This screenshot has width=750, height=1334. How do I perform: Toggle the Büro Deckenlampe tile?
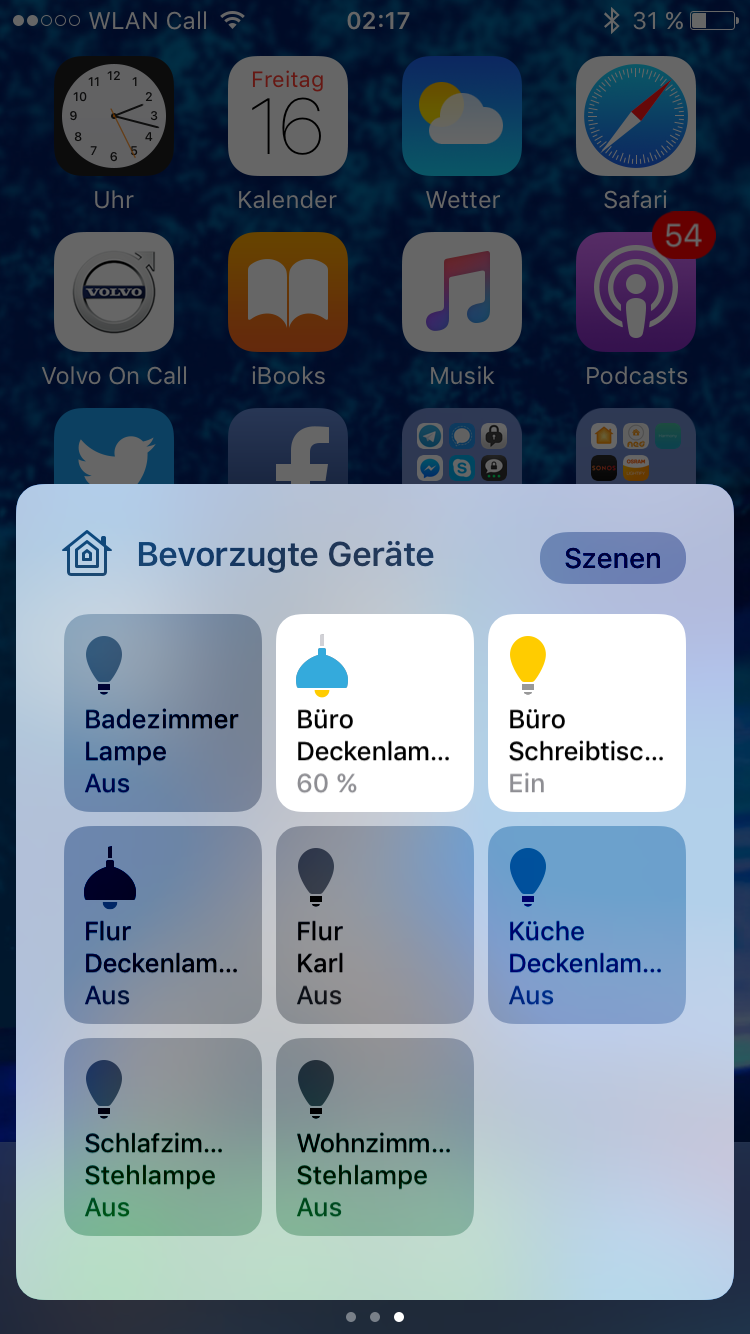[x=375, y=713]
